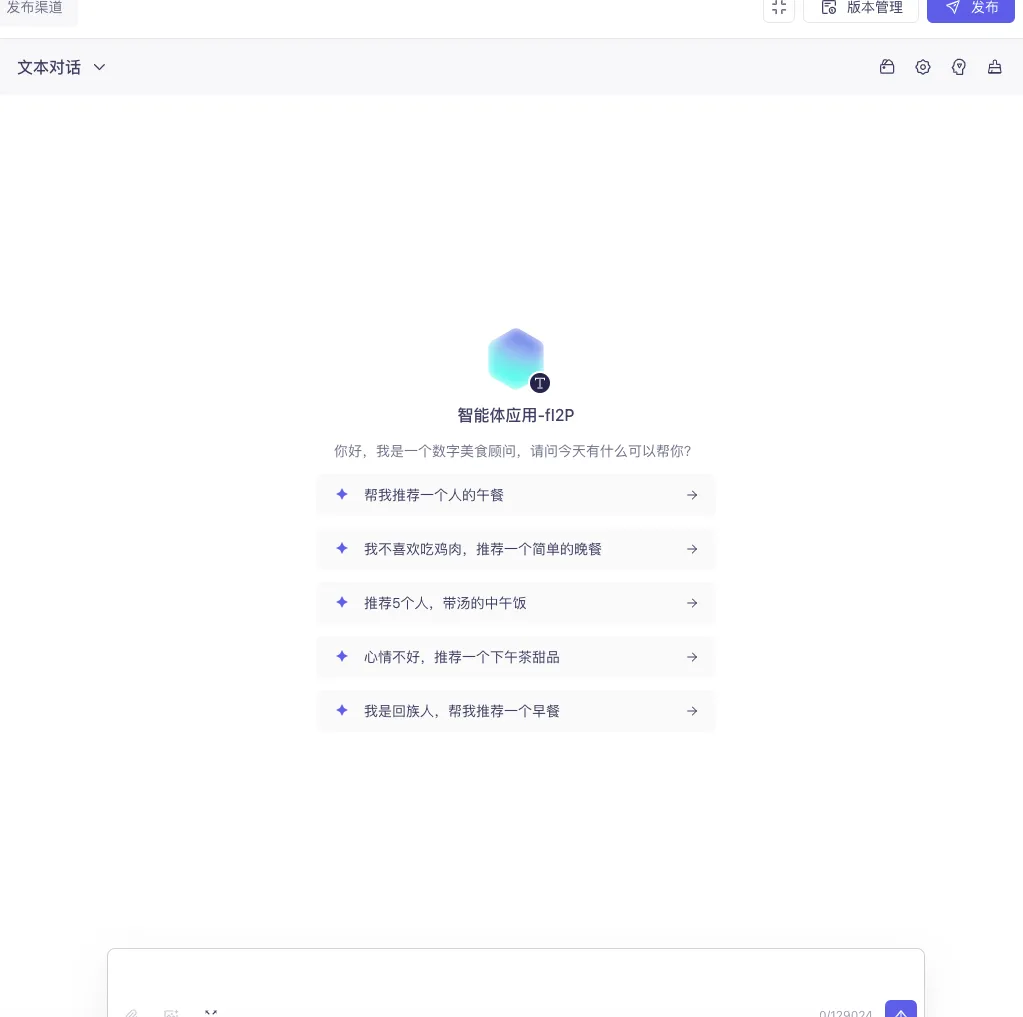Pick 推荐5个人，带汤的中午饭 prompt

pos(515,603)
